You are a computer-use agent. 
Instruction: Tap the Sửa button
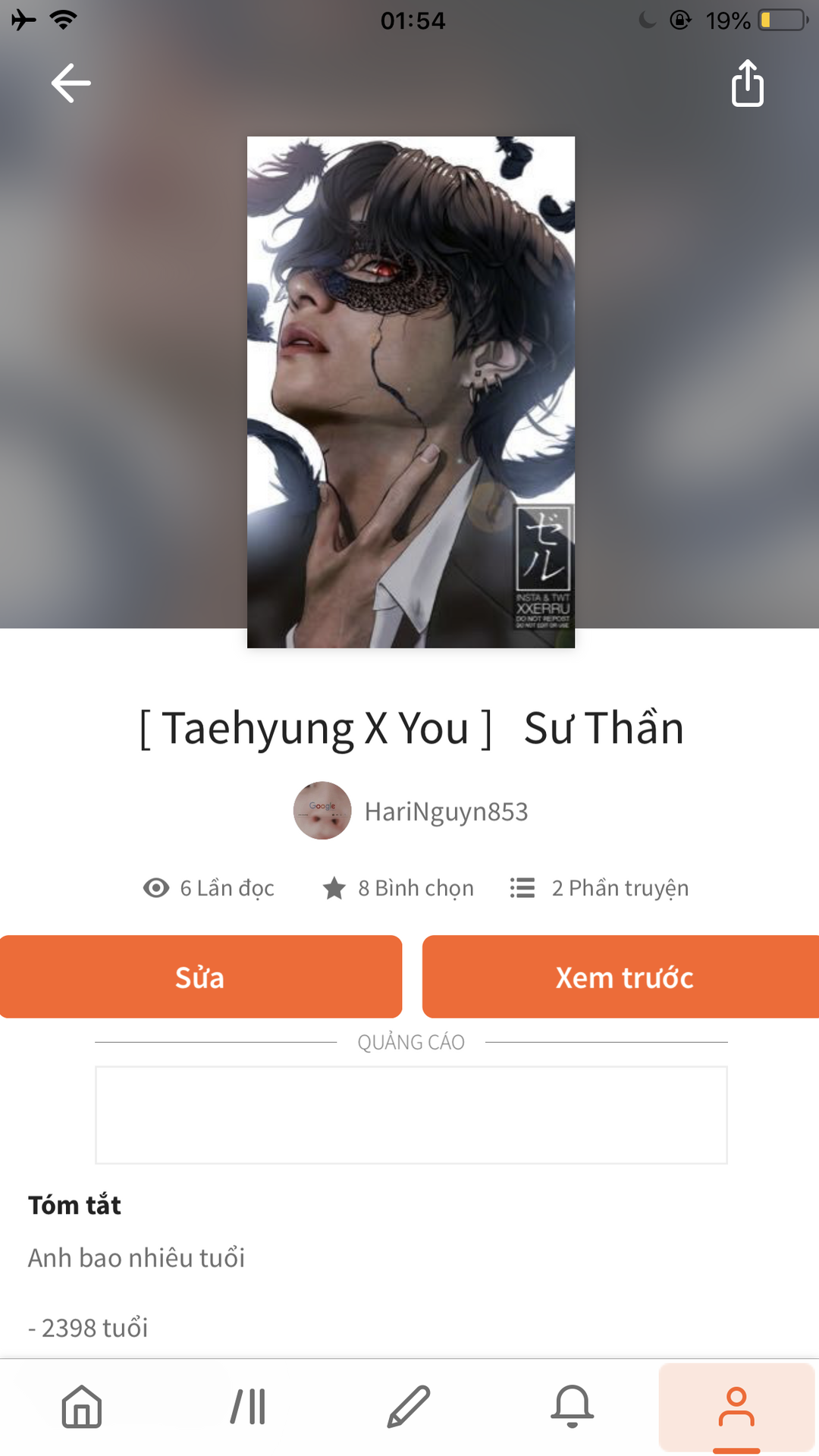(200, 977)
